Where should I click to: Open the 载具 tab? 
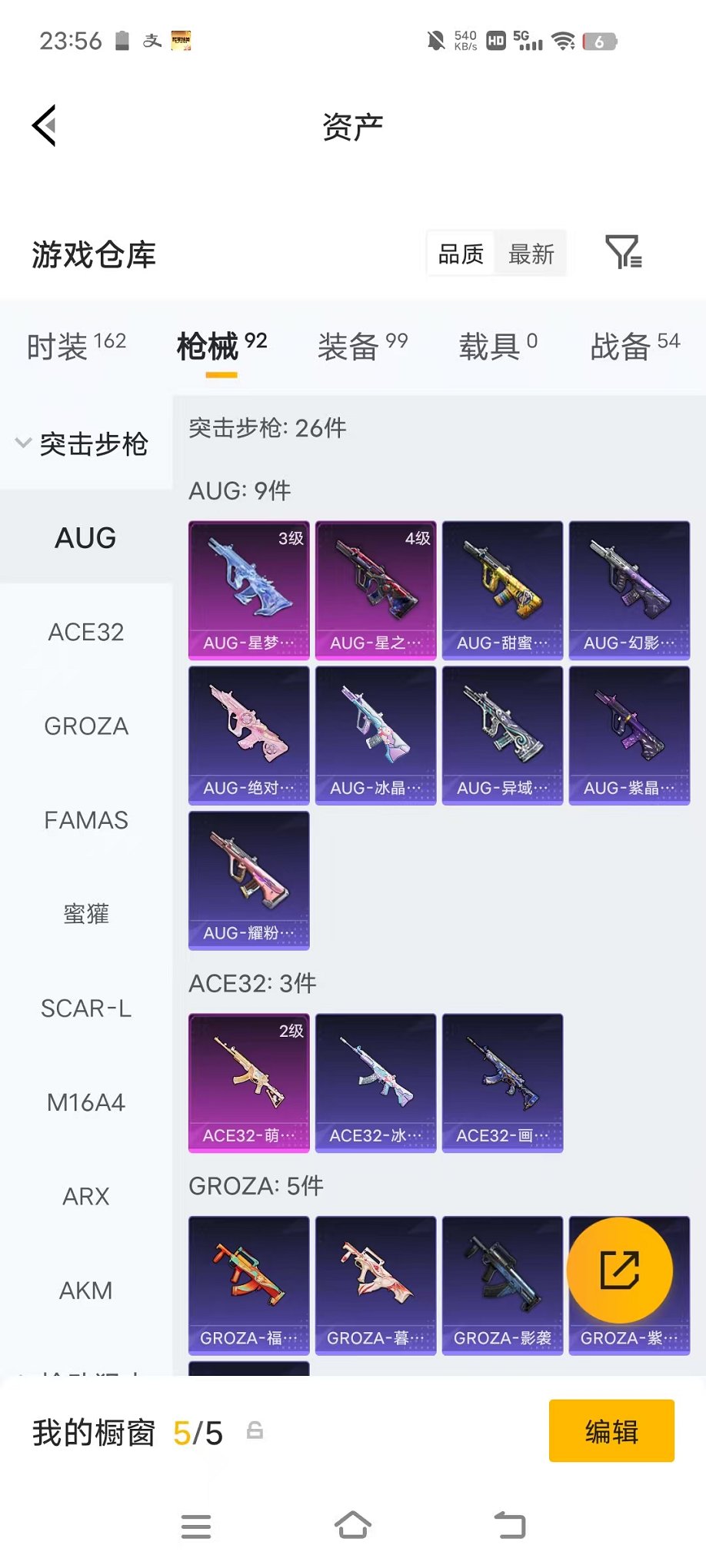(498, 346)
